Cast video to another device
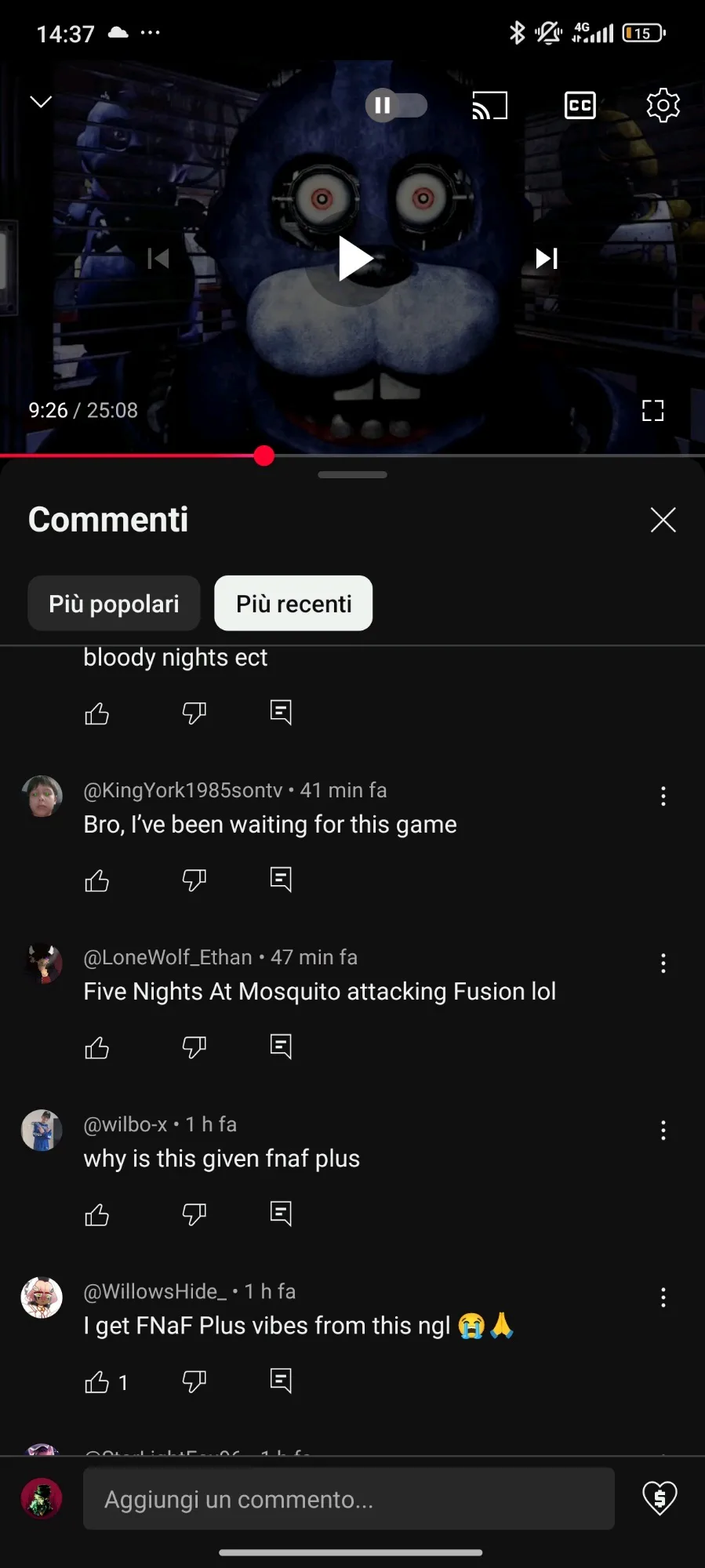The width and height of the screenshot is (705, 1568). coord(490,105)
